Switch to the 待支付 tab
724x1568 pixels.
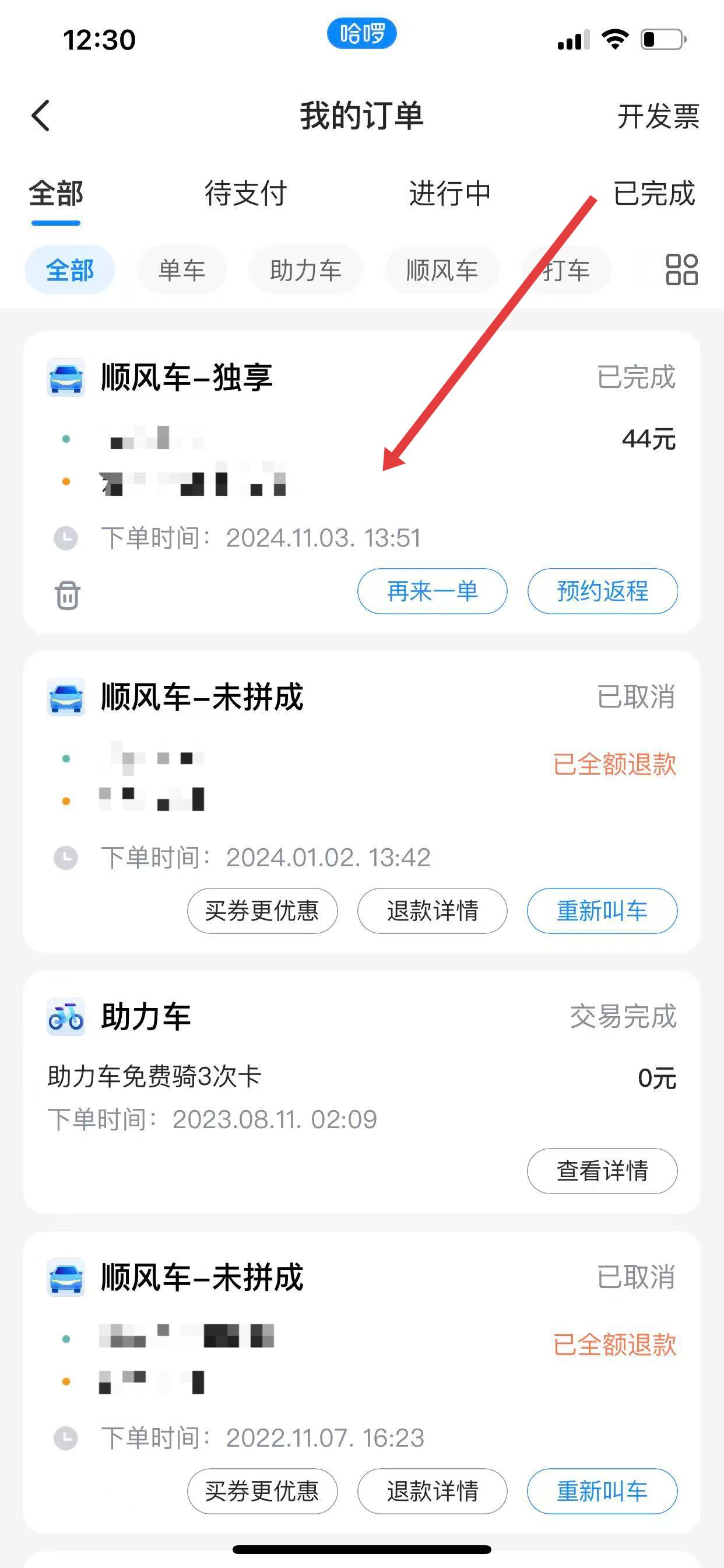246,194
